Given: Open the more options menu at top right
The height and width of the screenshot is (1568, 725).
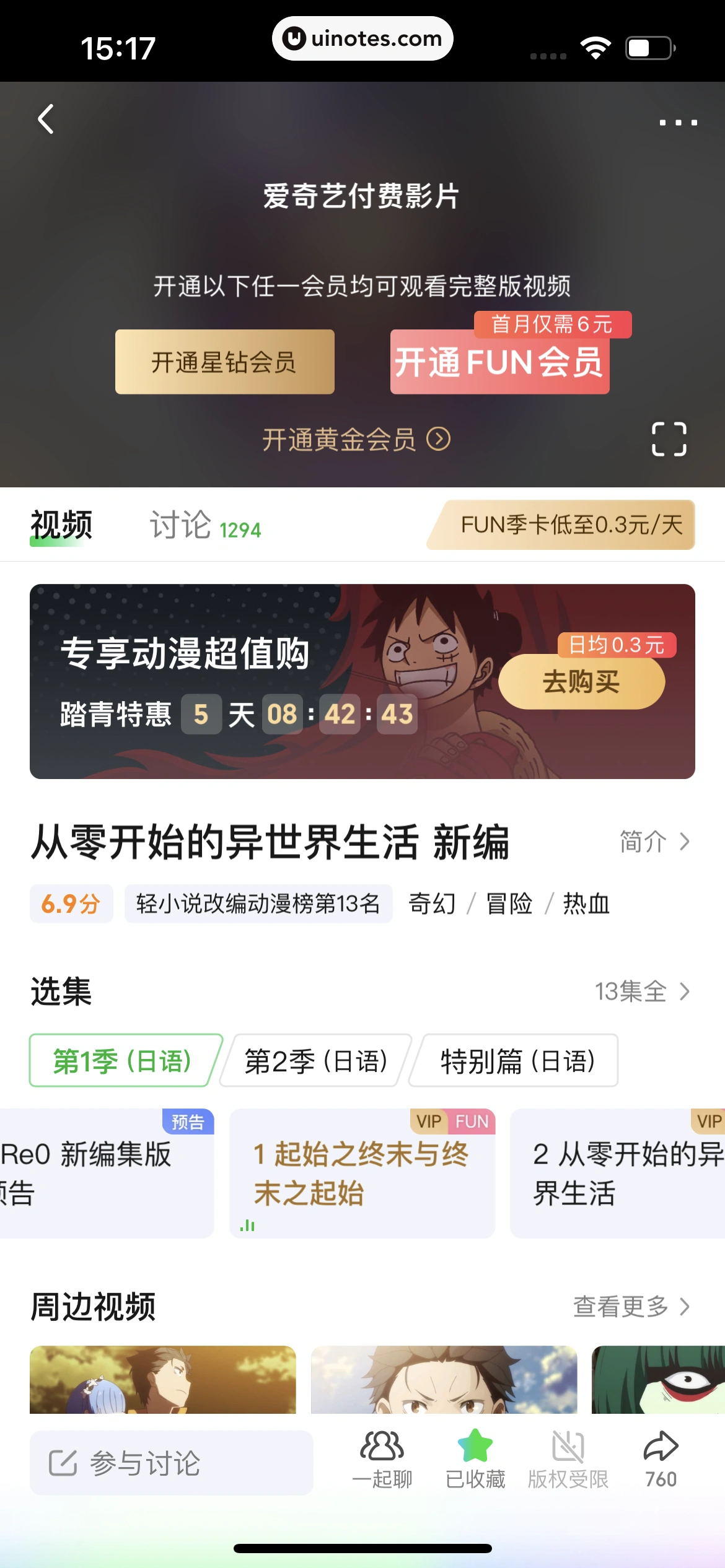Looking at the screenshot, I should 679,123.
